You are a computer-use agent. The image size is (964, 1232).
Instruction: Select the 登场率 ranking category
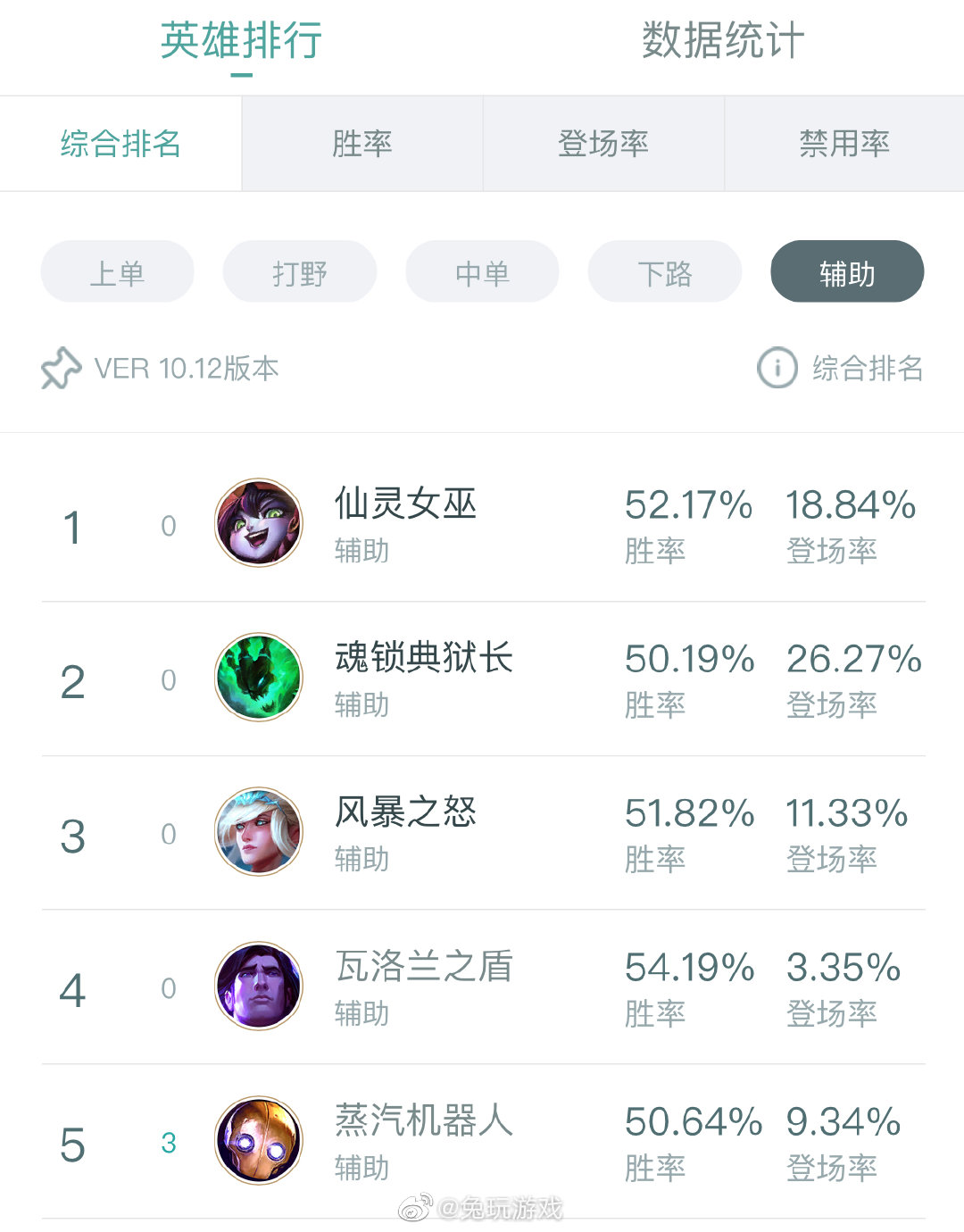tap(602, 143)
